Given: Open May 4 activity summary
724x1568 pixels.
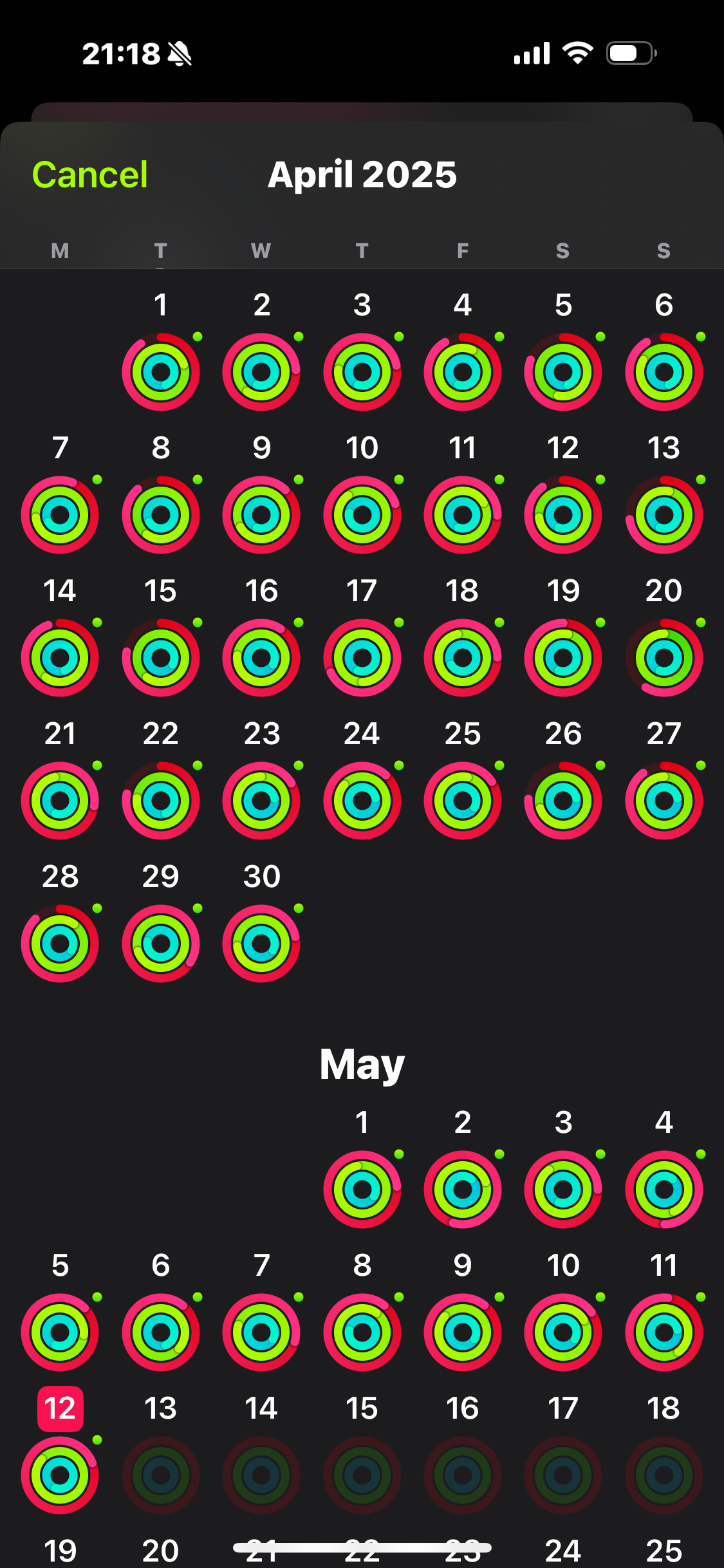Looking at the screenshot, I should tap(664, 1189).
